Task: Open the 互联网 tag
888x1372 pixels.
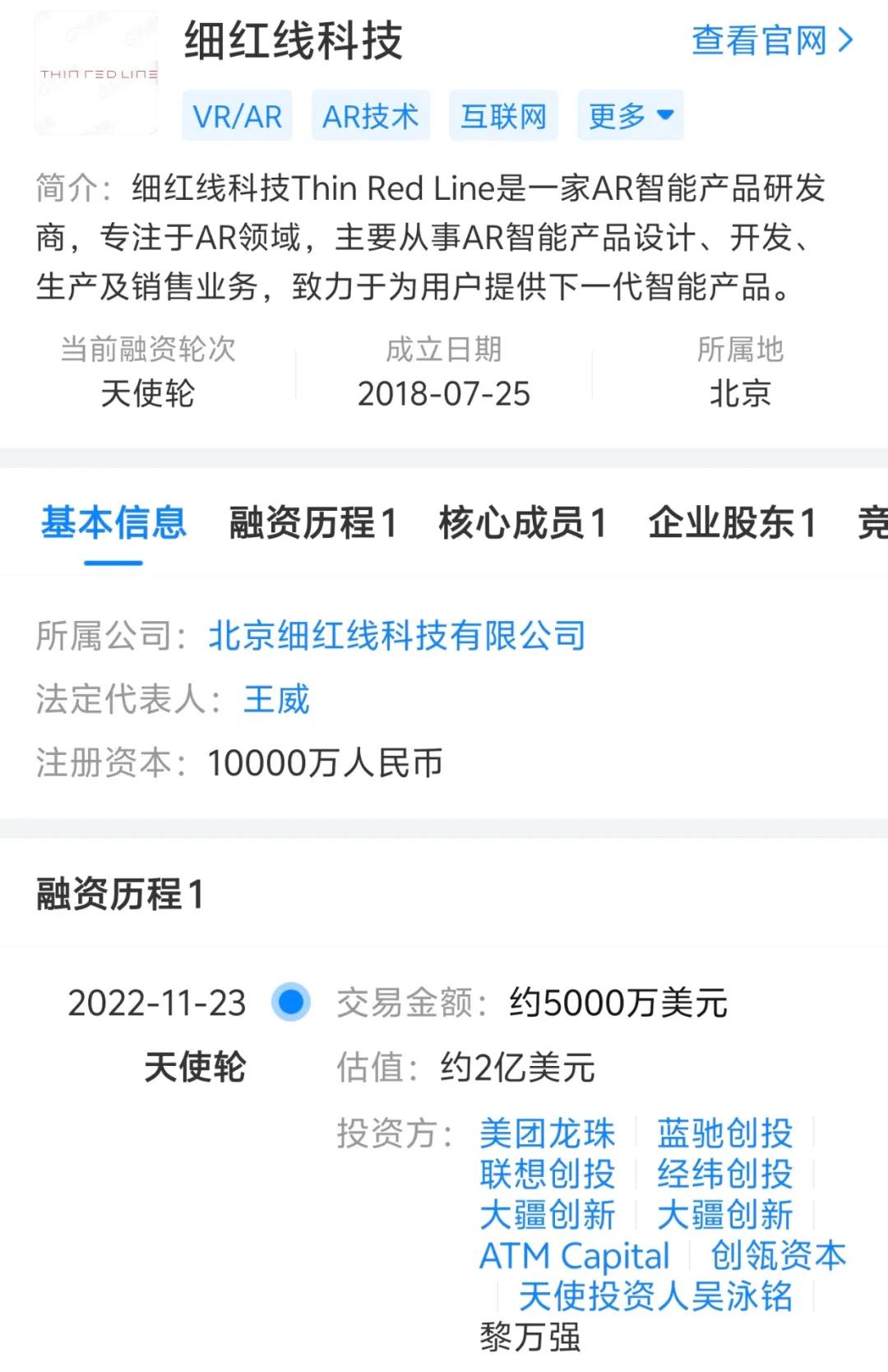Action: click(x=503, y=116)
